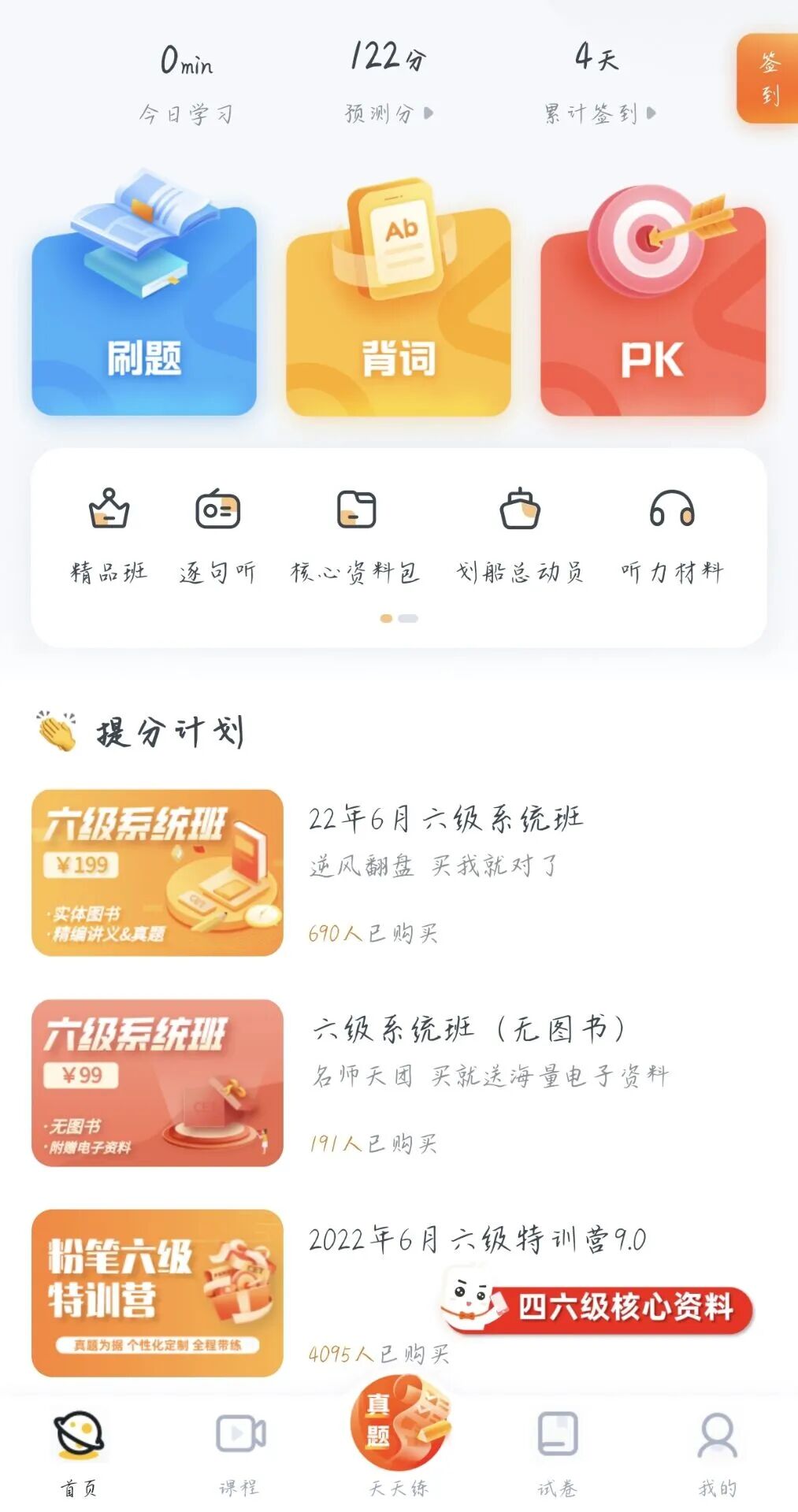Go to the 我的 profile tab
The height and width of the screenshot is (1512, 798).
717,1451
